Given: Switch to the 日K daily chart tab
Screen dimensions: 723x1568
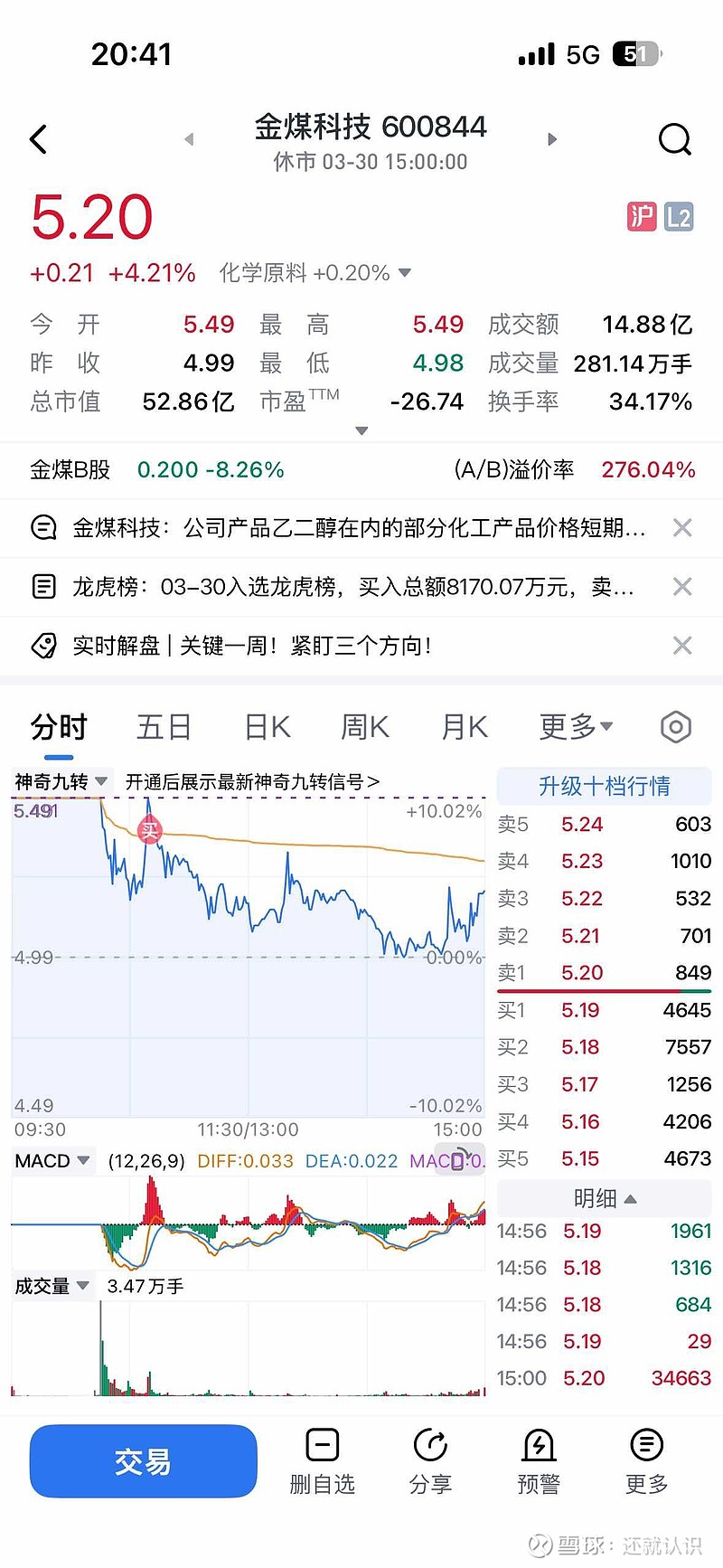Looking at the screenshot, I should click(266, 726).
